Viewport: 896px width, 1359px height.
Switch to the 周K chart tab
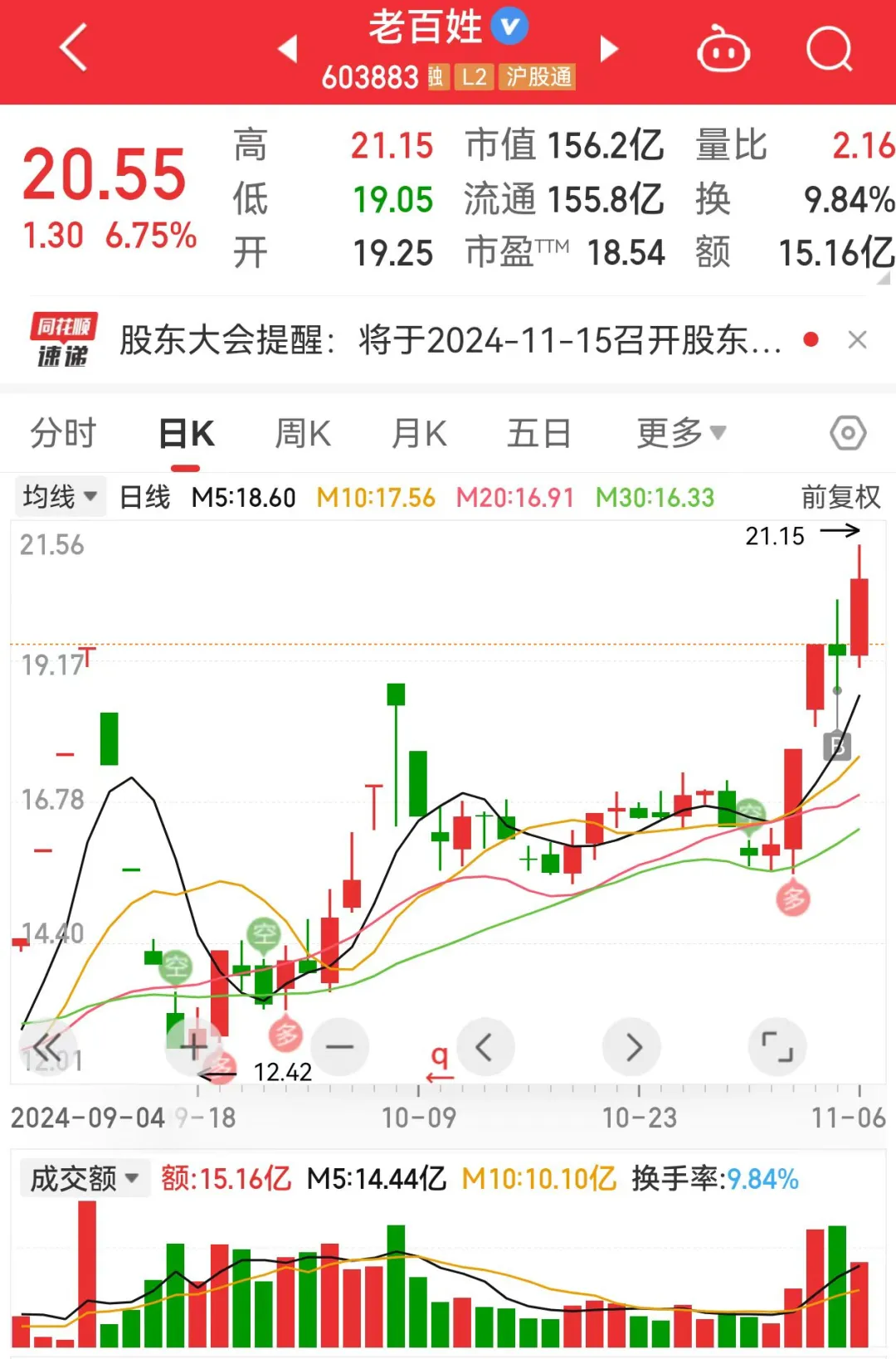click(x=303, y=433)
